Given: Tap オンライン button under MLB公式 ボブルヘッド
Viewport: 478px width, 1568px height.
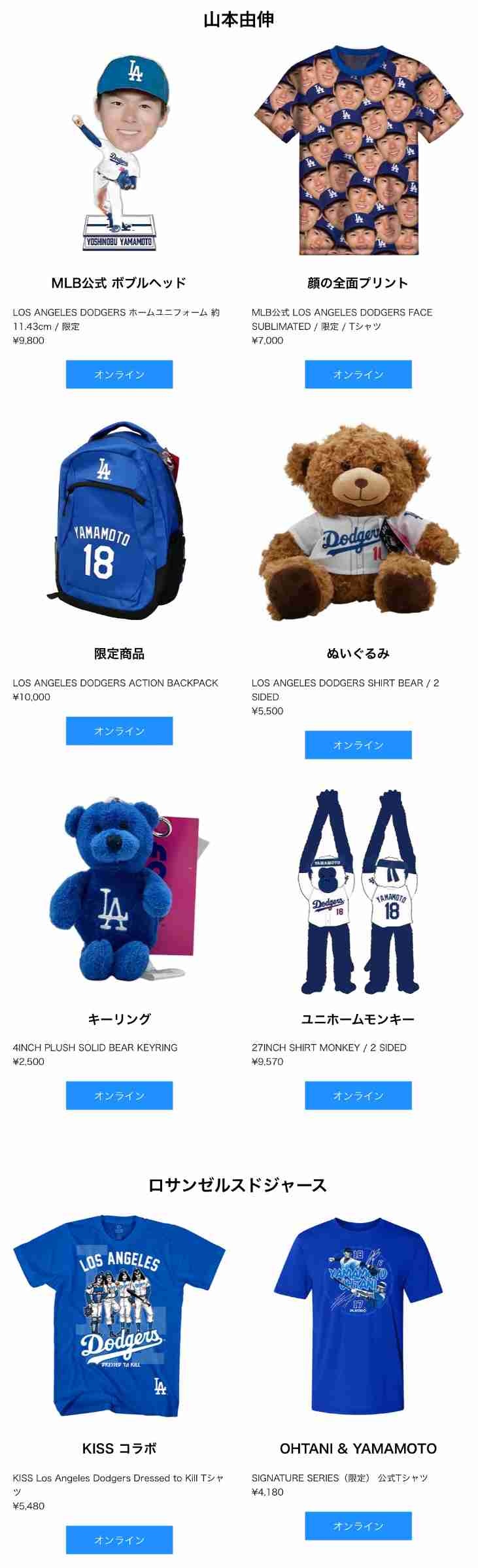Looking at the screenshot, I should (x=119, y=374).
